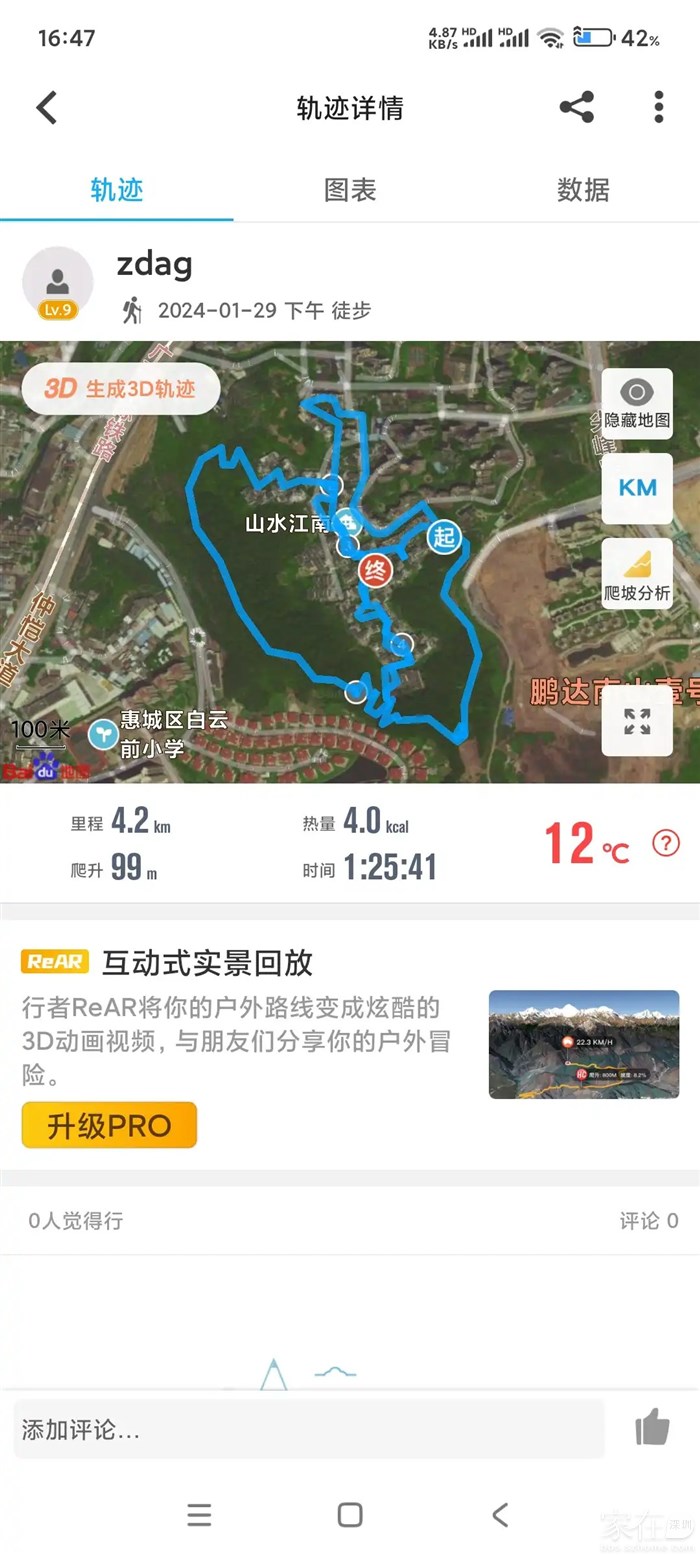Open the overflow menu
This screenshot has width=700, height=1555.
coord(658,108)
